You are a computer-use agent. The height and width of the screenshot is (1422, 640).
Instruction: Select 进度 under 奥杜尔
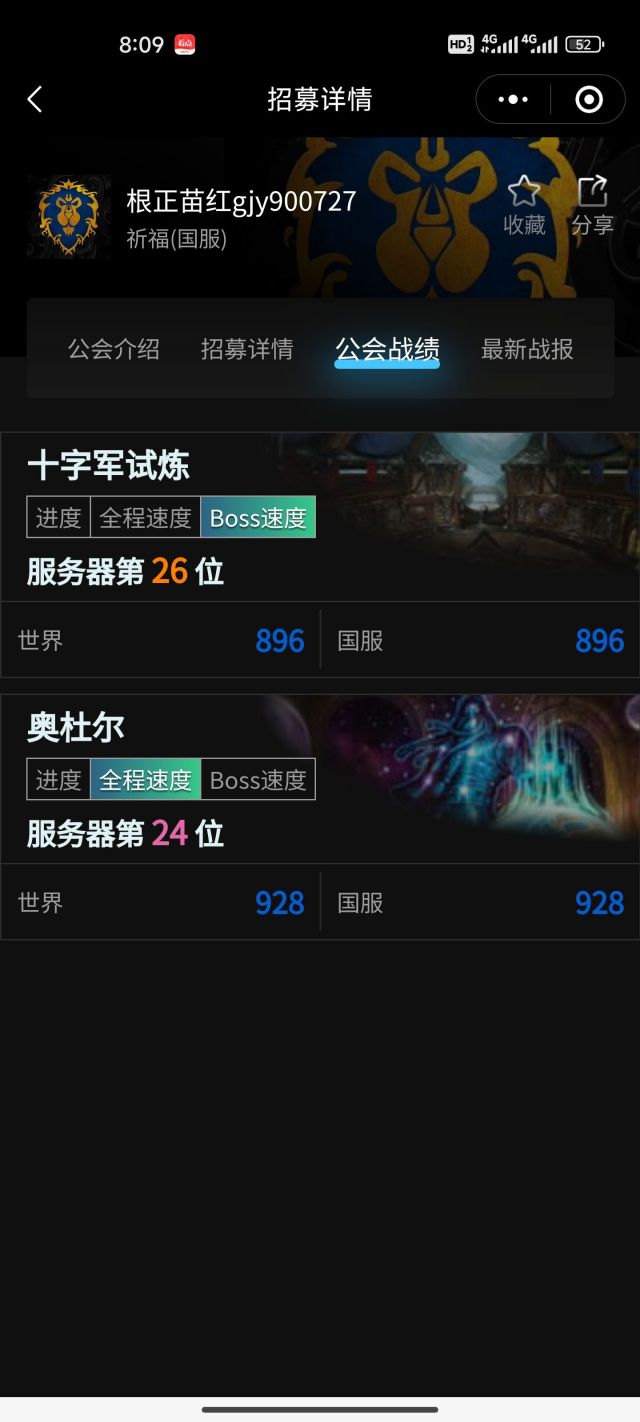pyautogui.click(x=58, y=779)
